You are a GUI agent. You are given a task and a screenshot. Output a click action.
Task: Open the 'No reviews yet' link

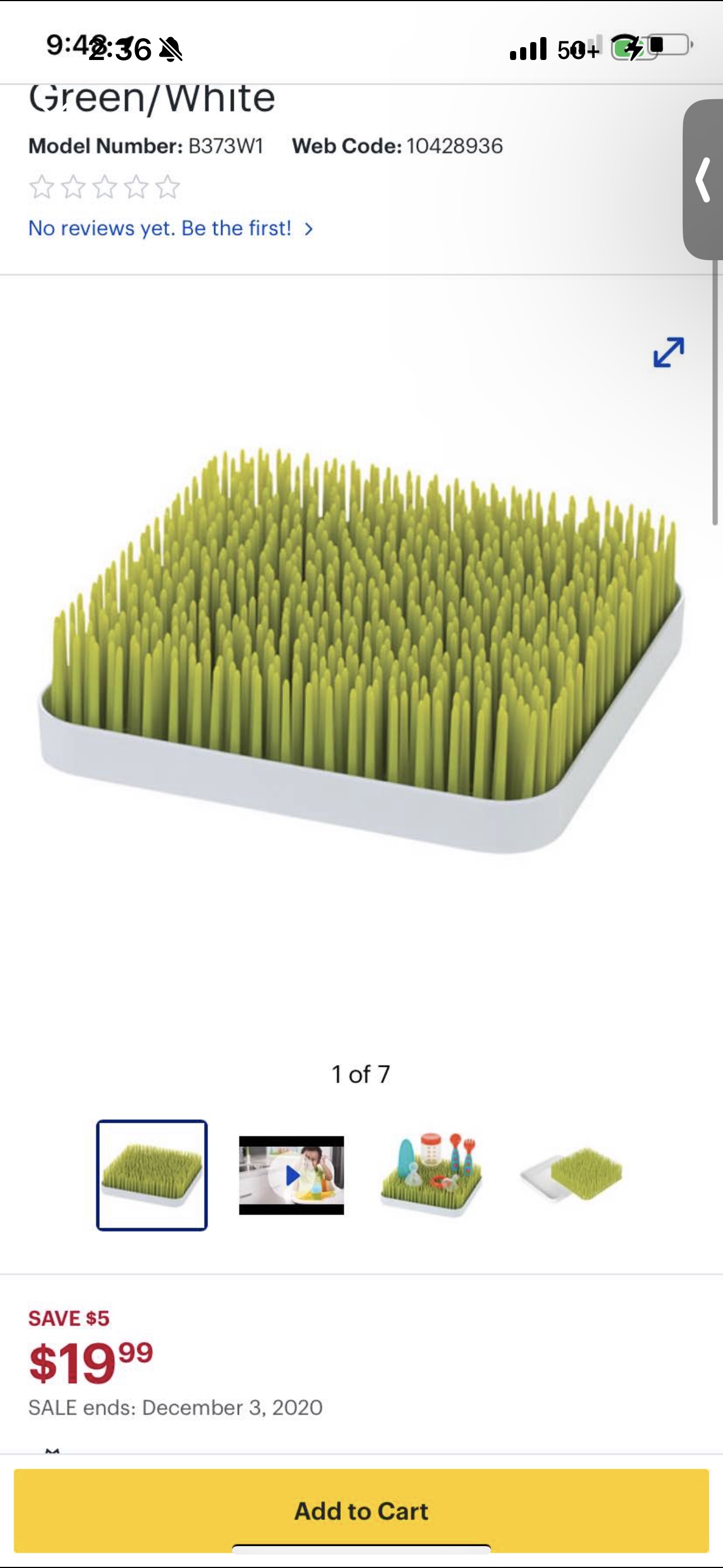click(x=170, y=228)
